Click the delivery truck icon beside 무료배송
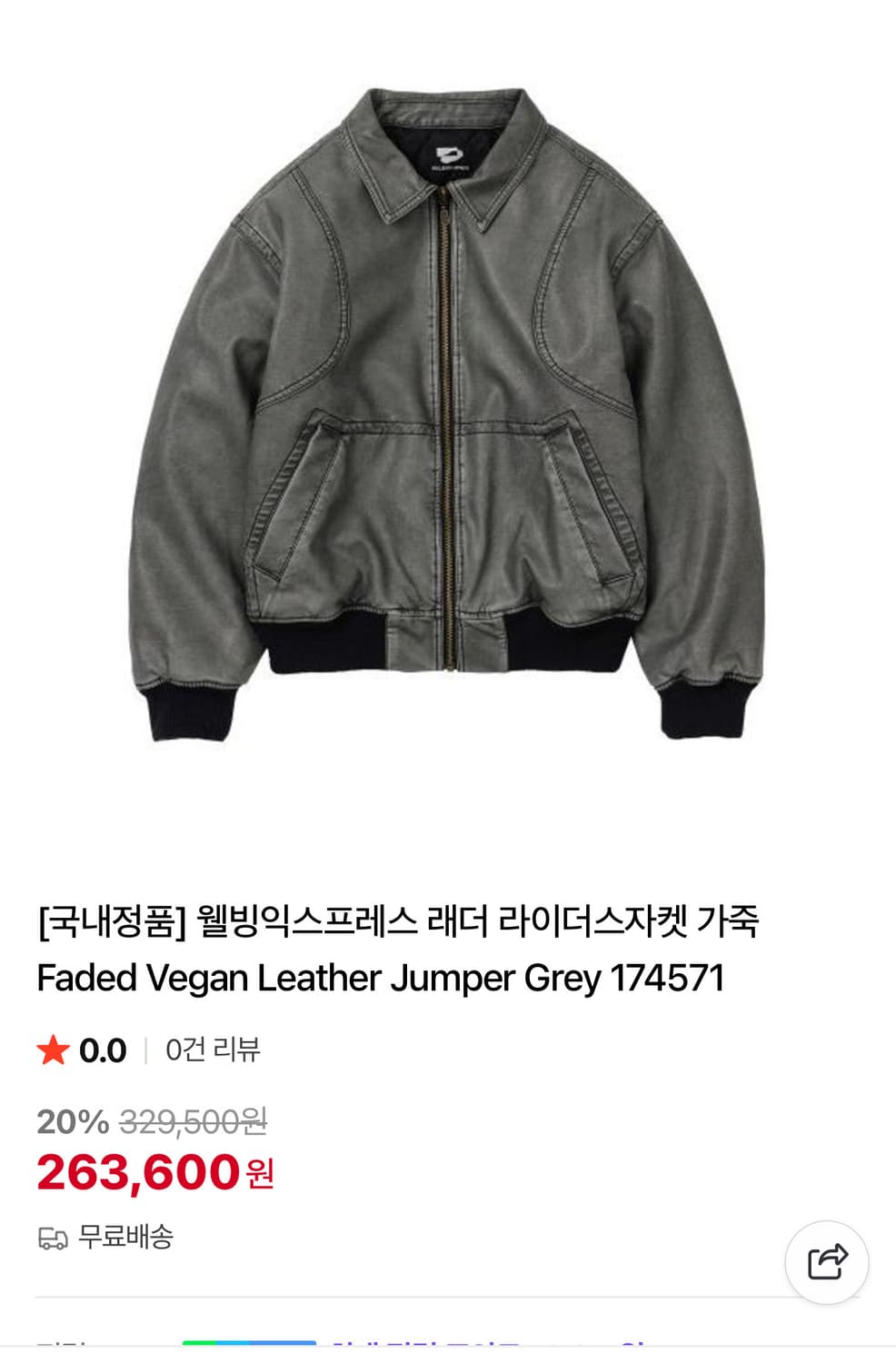The height and width of the screenshot is (1363, 896). coord(53,1238)
